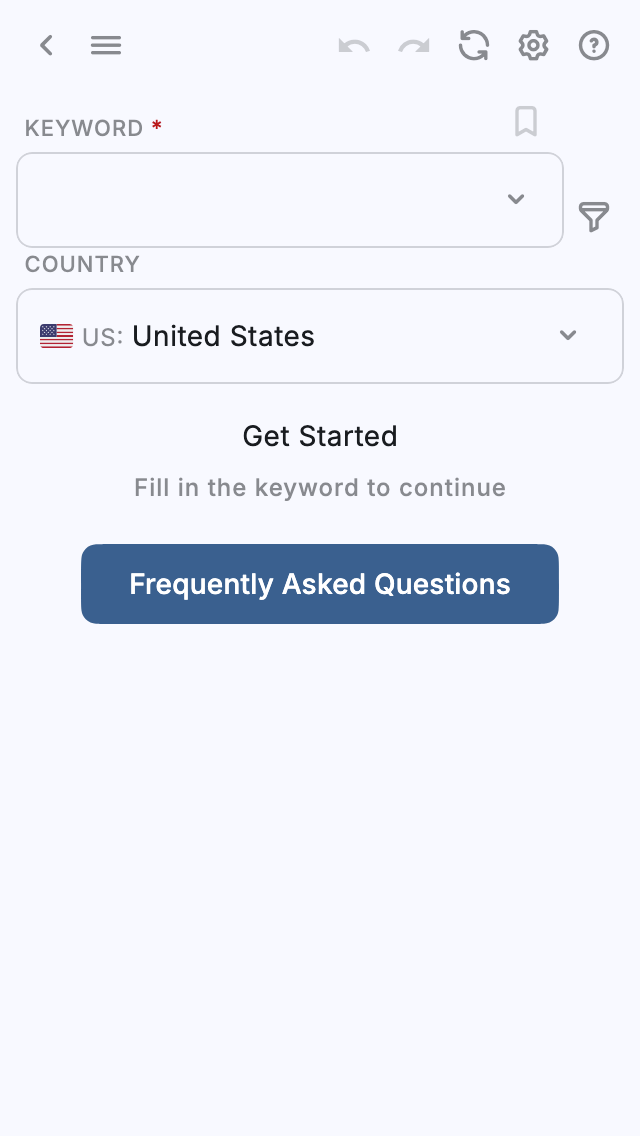The width and height of the screenshot is (640, 1136).
Task: Refresh using the circular arrows icon
Action: coord(474,45)
